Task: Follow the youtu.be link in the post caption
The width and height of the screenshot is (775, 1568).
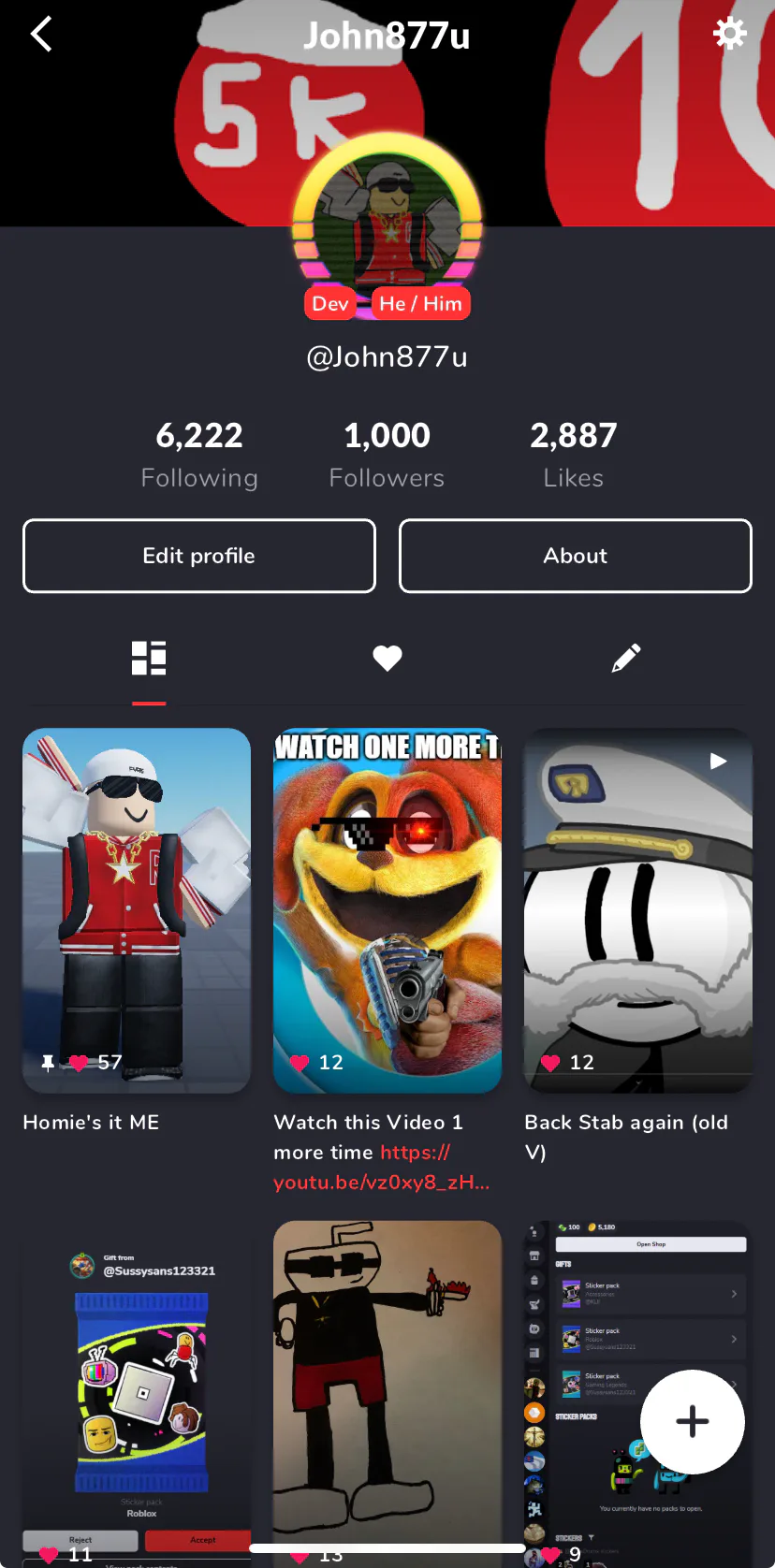Action: pyautogui.click(x=381, y=1182)
